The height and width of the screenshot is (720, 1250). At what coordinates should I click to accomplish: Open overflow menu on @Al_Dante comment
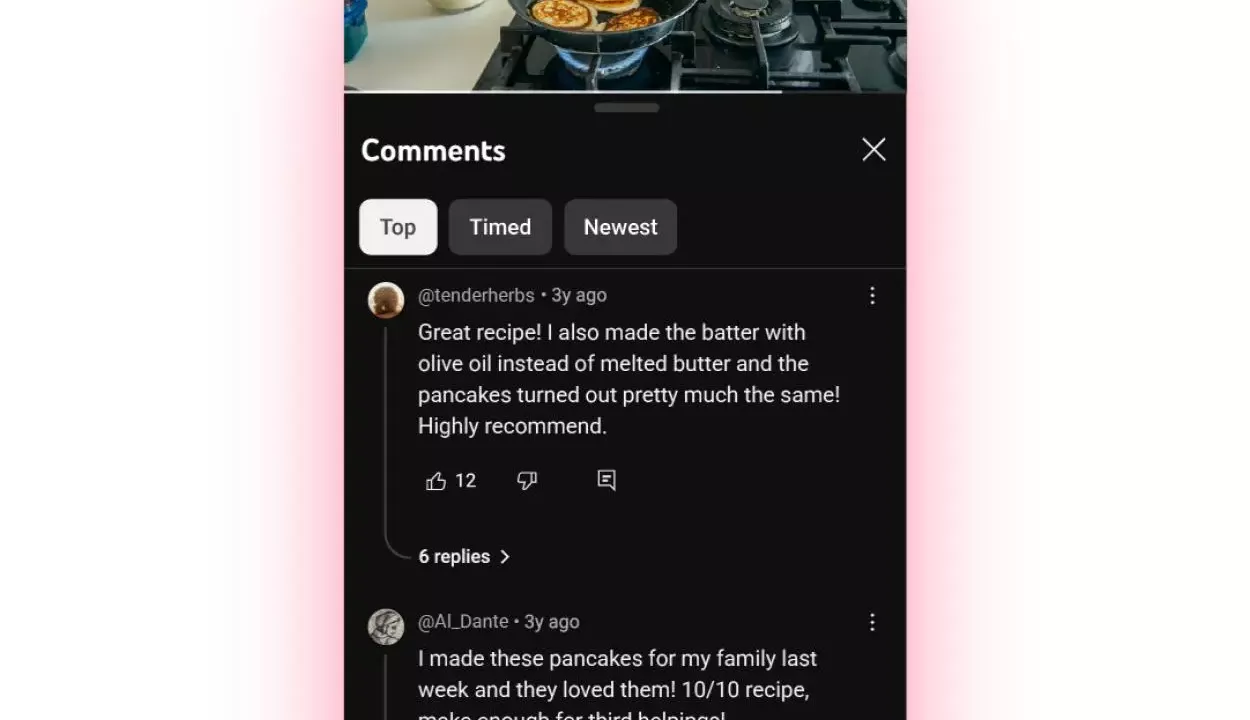pos(872,623)
